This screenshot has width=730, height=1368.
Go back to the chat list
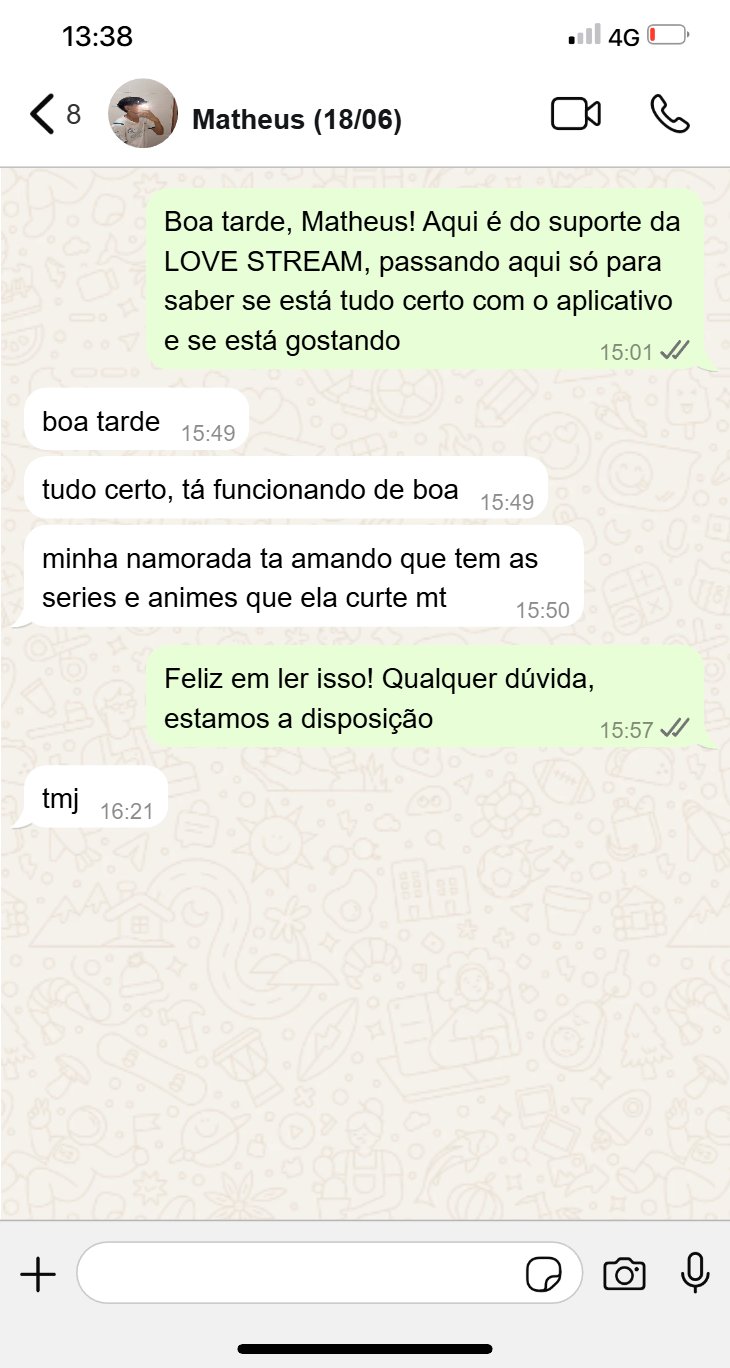42,115
